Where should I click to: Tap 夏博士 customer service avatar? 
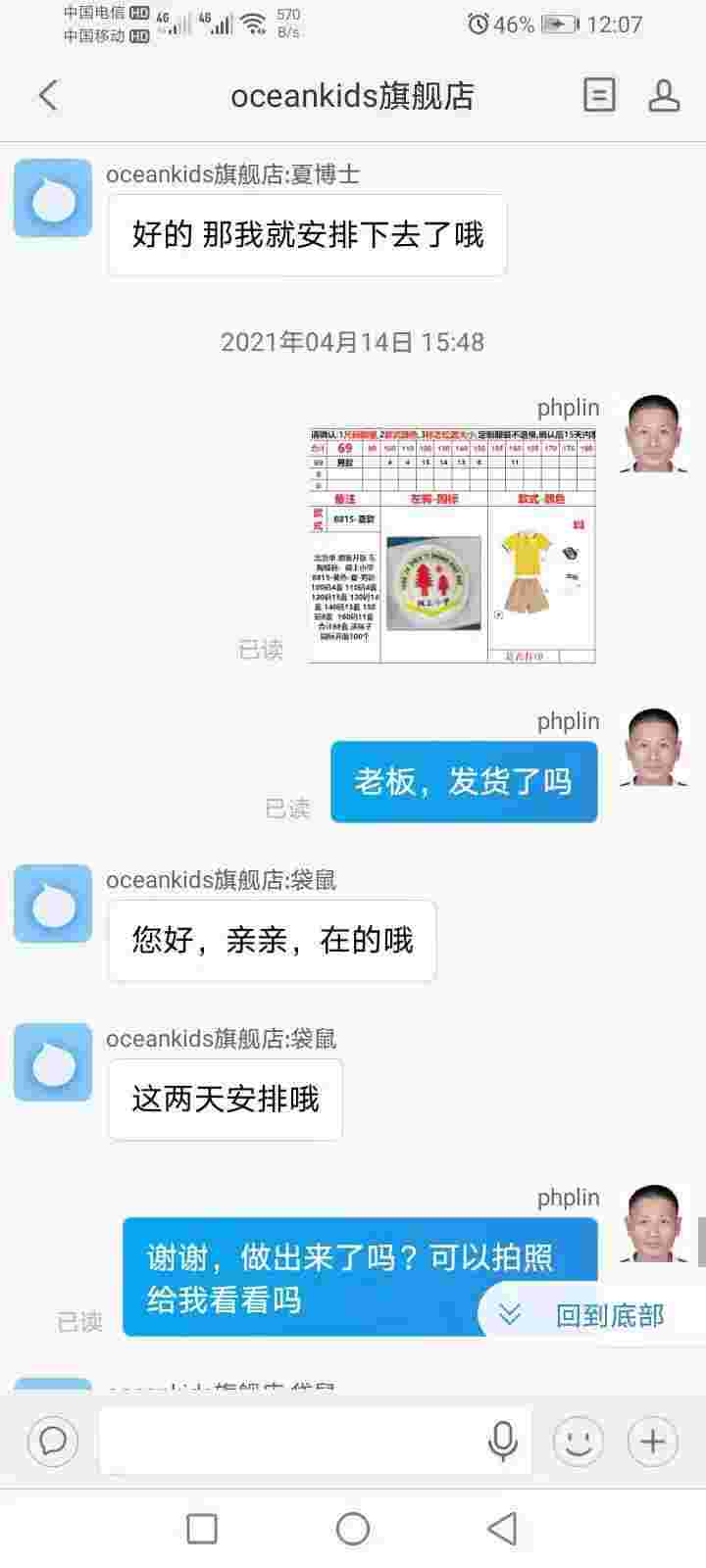coord(53,199)
